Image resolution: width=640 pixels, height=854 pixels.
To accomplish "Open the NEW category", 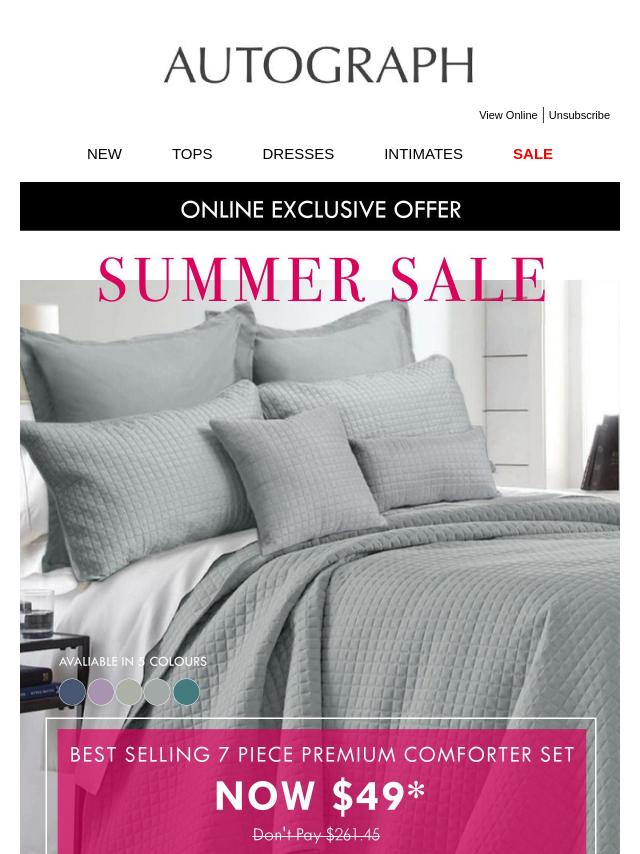I will pyautogui.click(x=104, y=153).
